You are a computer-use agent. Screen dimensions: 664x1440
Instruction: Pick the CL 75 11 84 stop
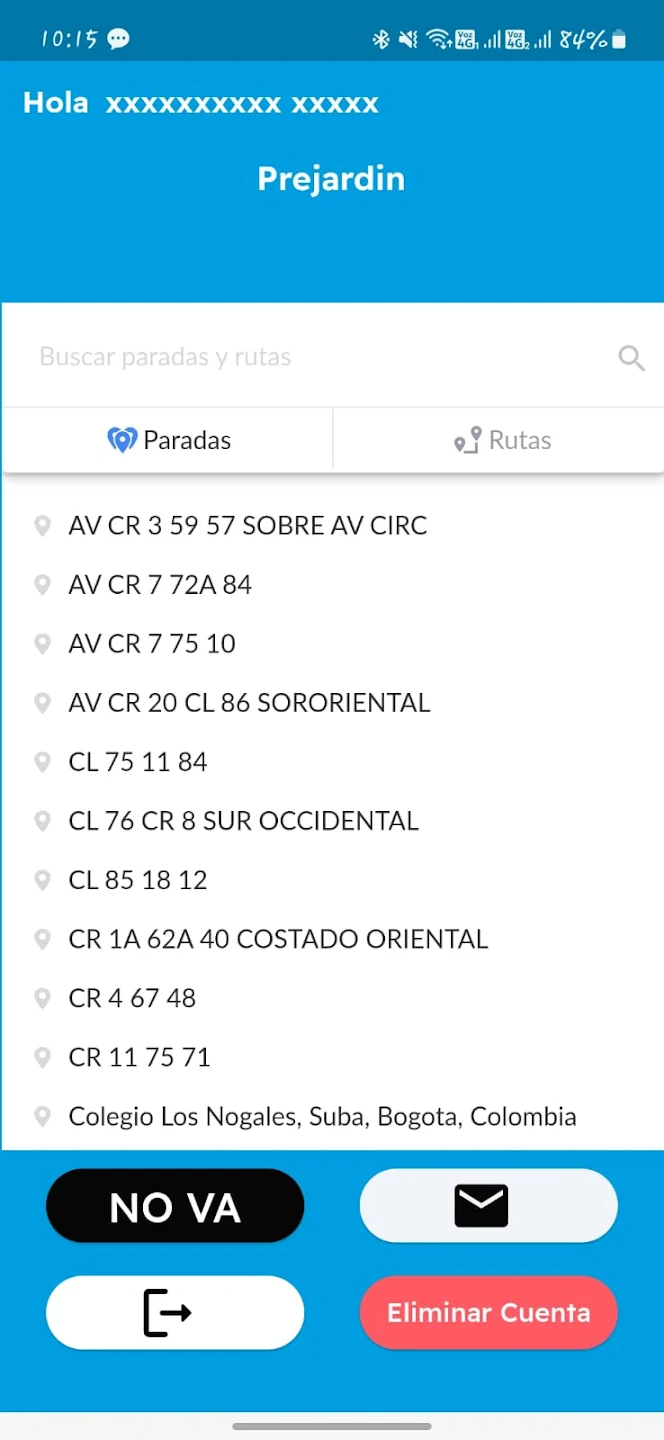(x=138, y=762)
